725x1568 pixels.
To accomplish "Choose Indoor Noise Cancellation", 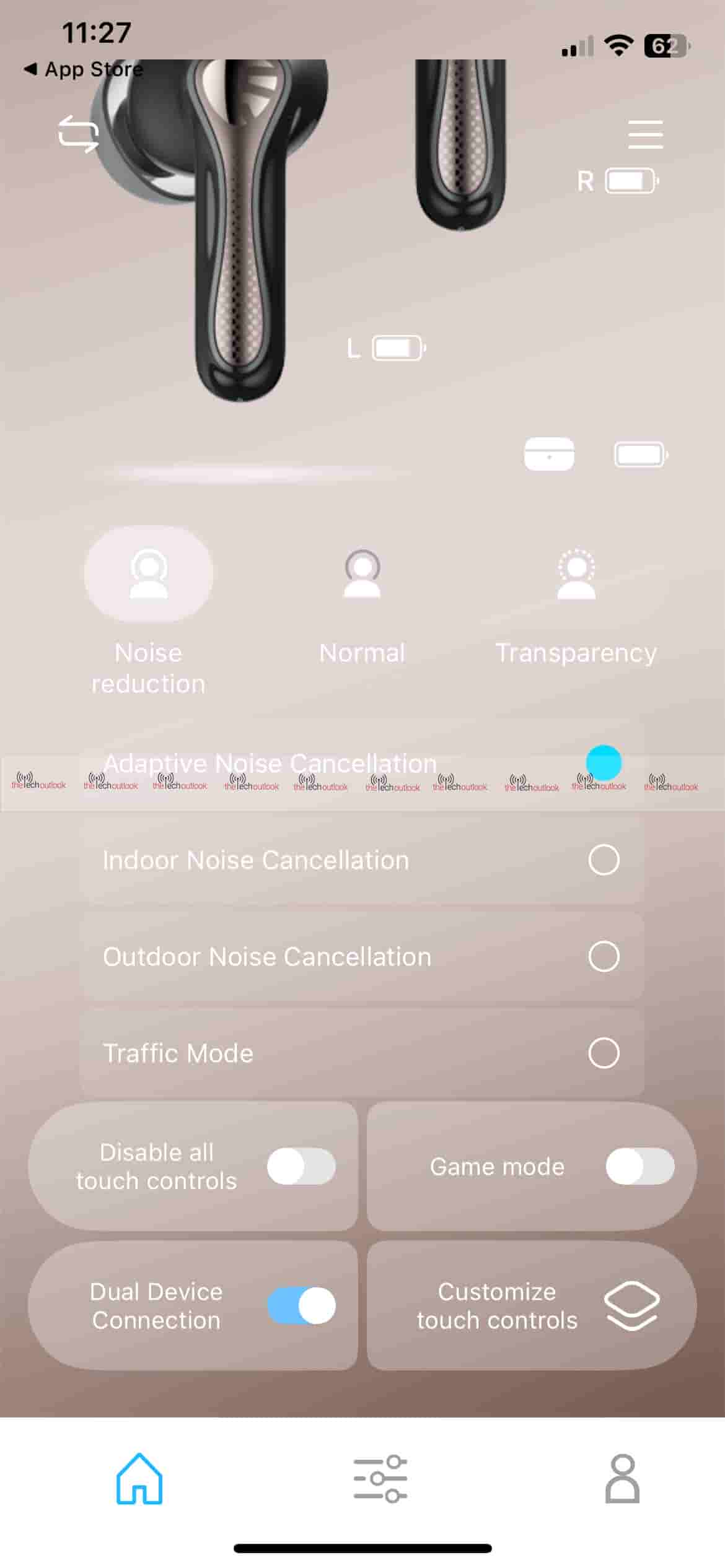I will point(604,860).
